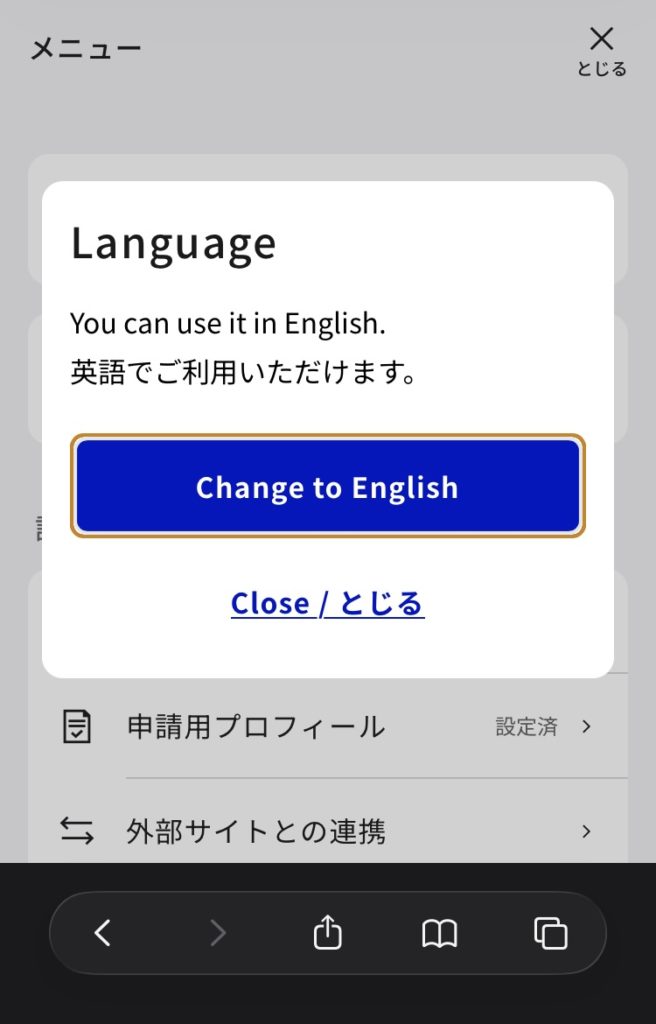Open the browser bookmarks
656x1024 pixels.
[439, 933]
